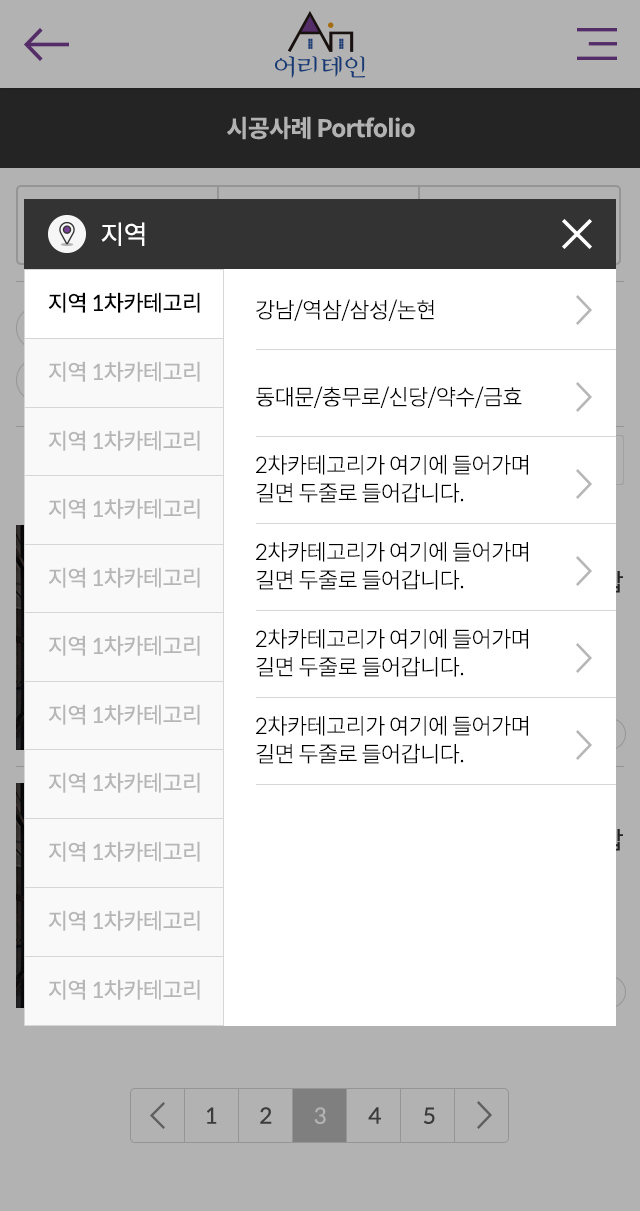This screenshot has width=640, height=1211.
Task: Select the highlighted 지역 1차카테고리 tab
Action: [124, 303]
